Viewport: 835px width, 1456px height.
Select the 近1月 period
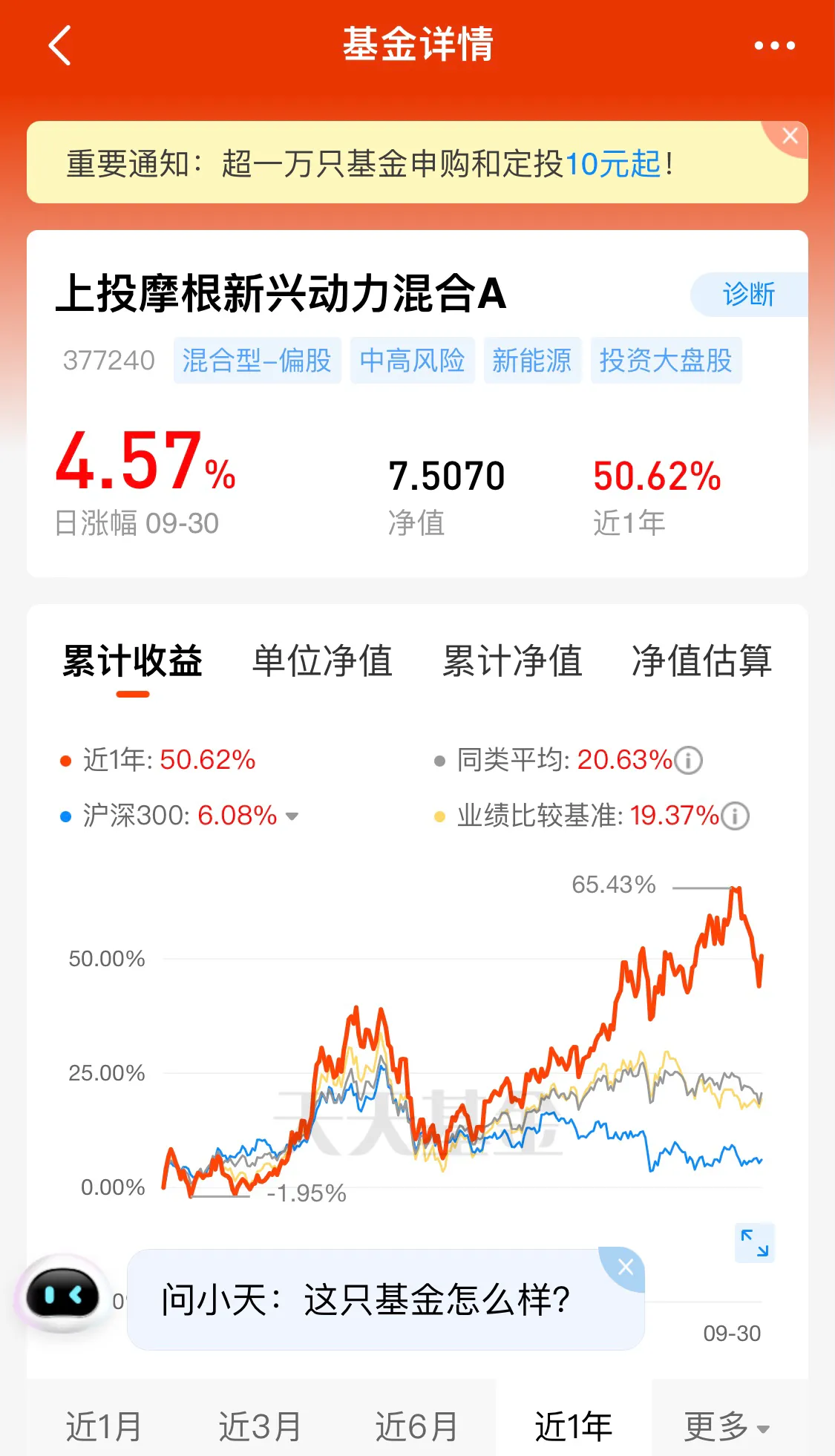tap(104, 1426)
